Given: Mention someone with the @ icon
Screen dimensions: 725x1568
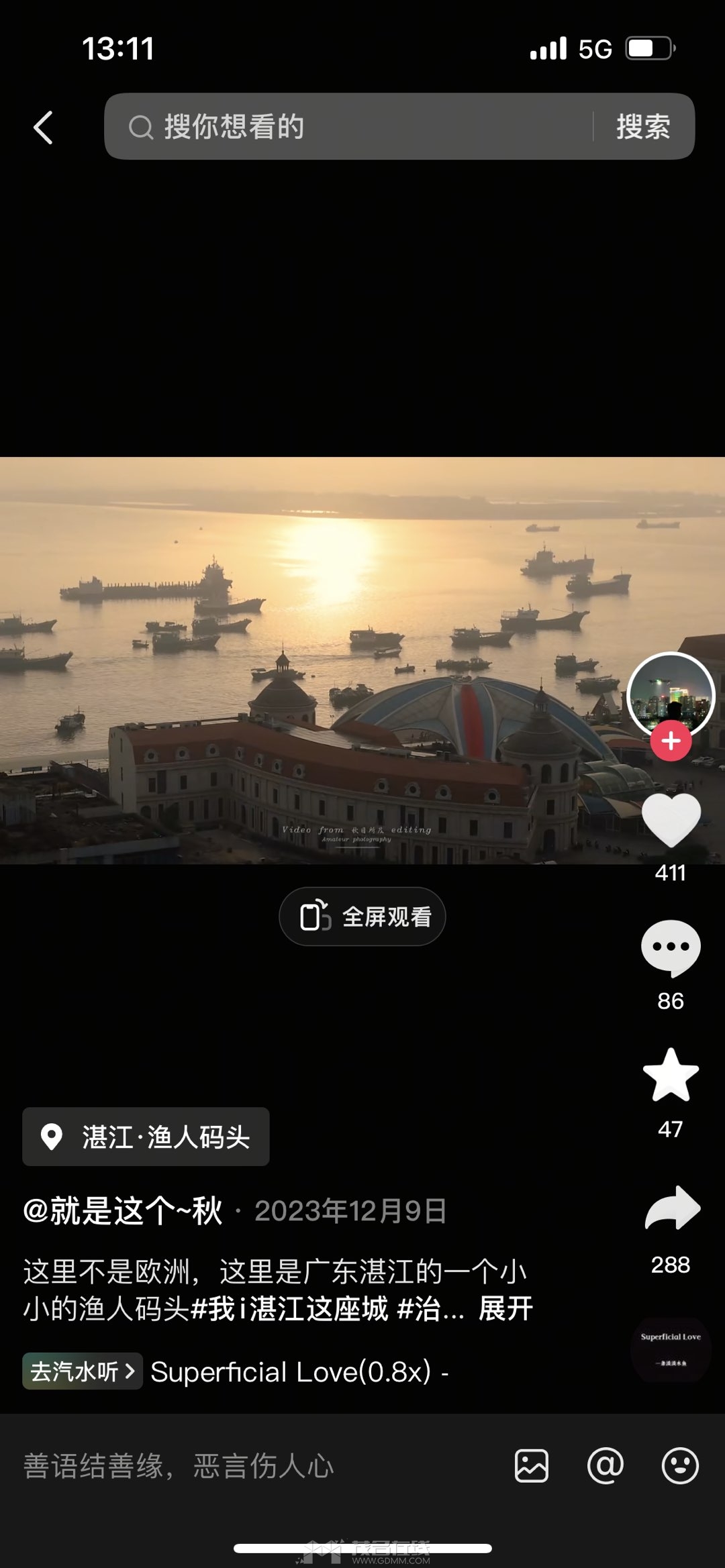Looking at the screenshot, I should click(606, 1466).
